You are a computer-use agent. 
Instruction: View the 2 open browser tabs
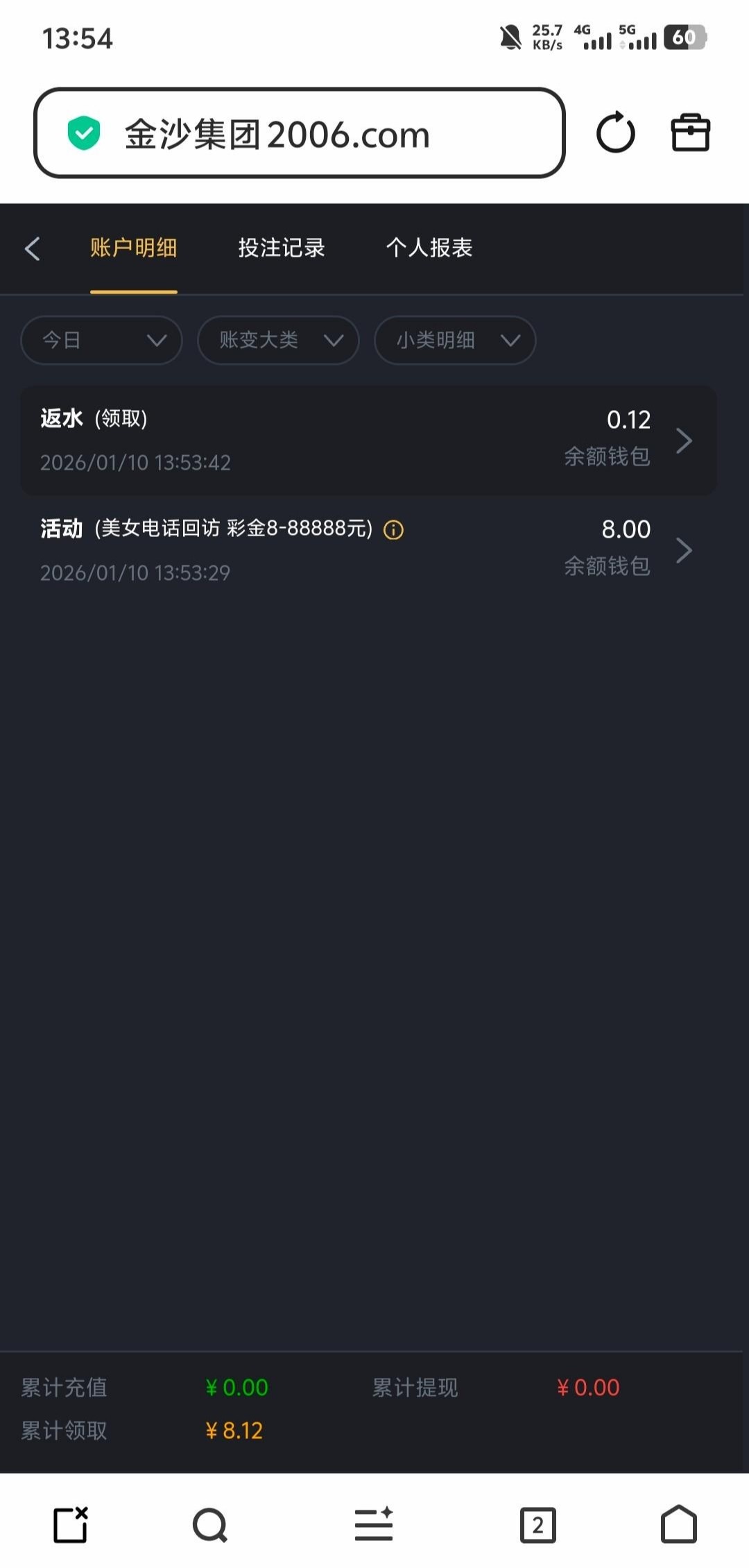pyautogui.click(x=538, y=1525)
